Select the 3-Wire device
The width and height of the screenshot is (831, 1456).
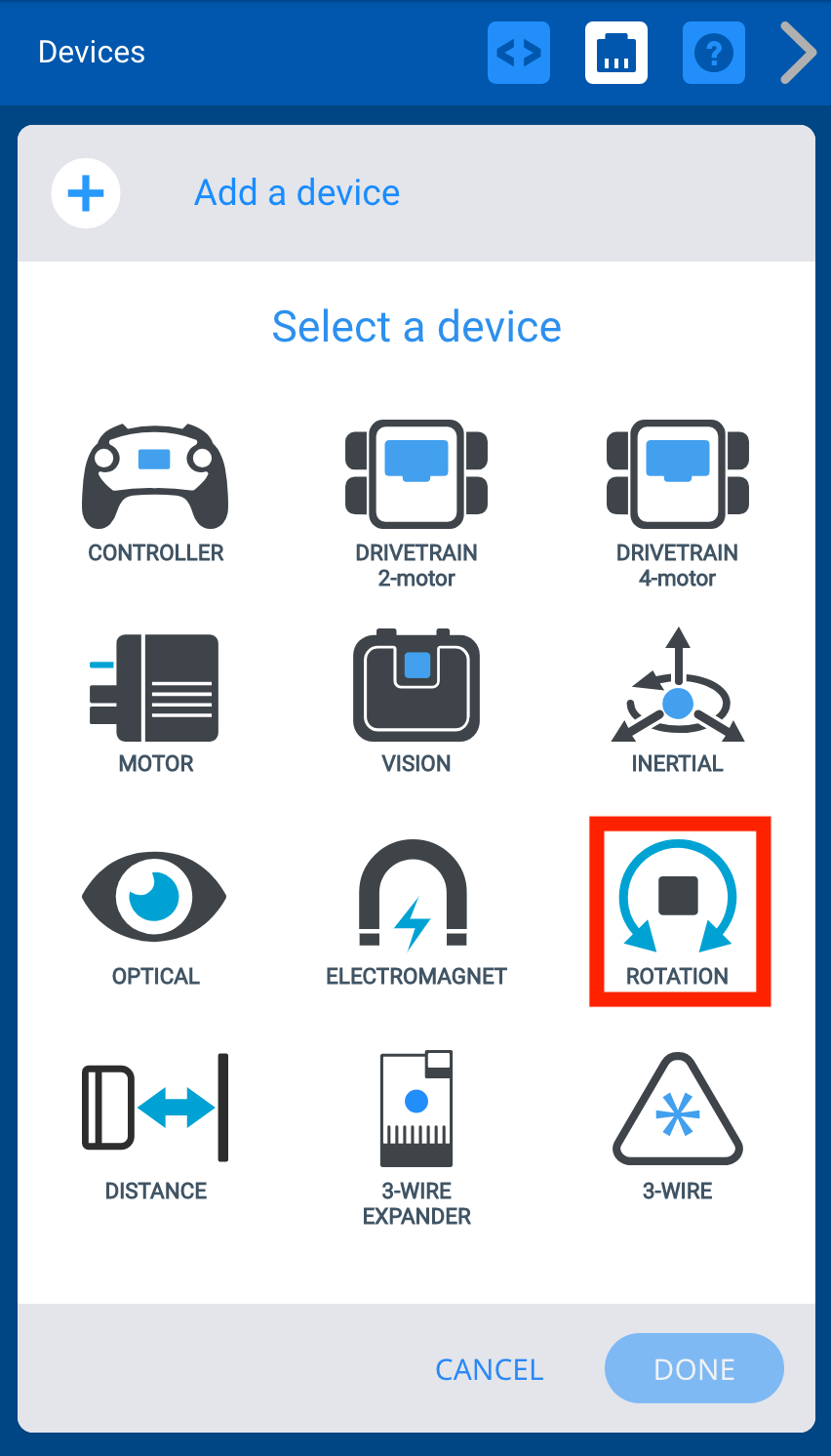pyautogui.click(x=678, y=1127)
